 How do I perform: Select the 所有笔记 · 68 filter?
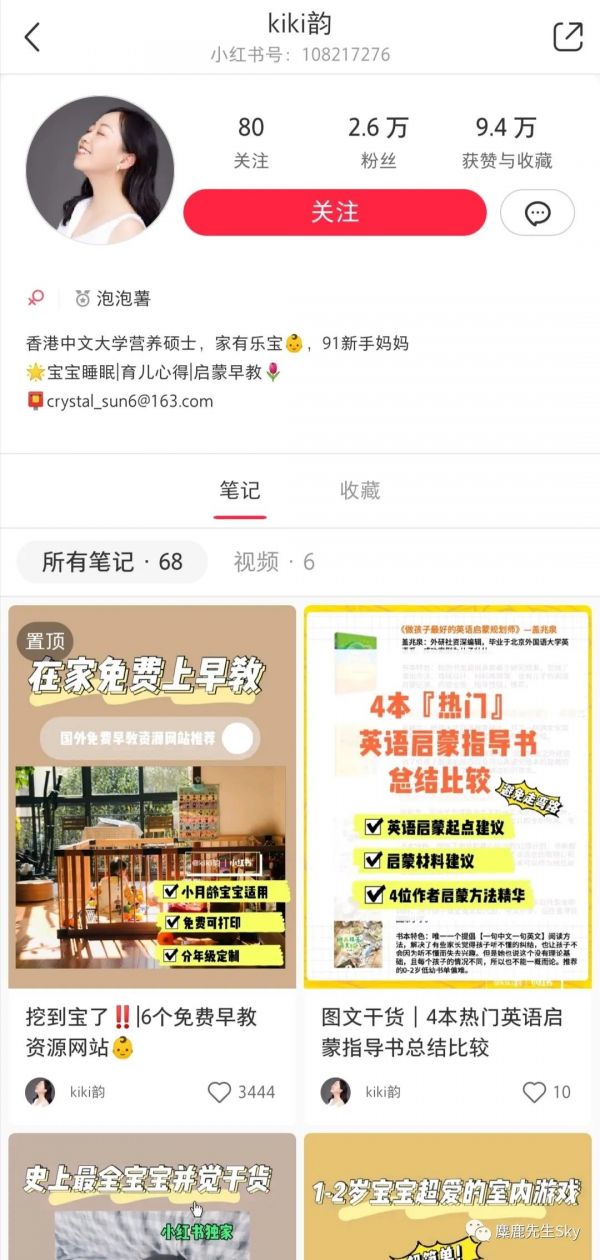[x=112, y=562]
